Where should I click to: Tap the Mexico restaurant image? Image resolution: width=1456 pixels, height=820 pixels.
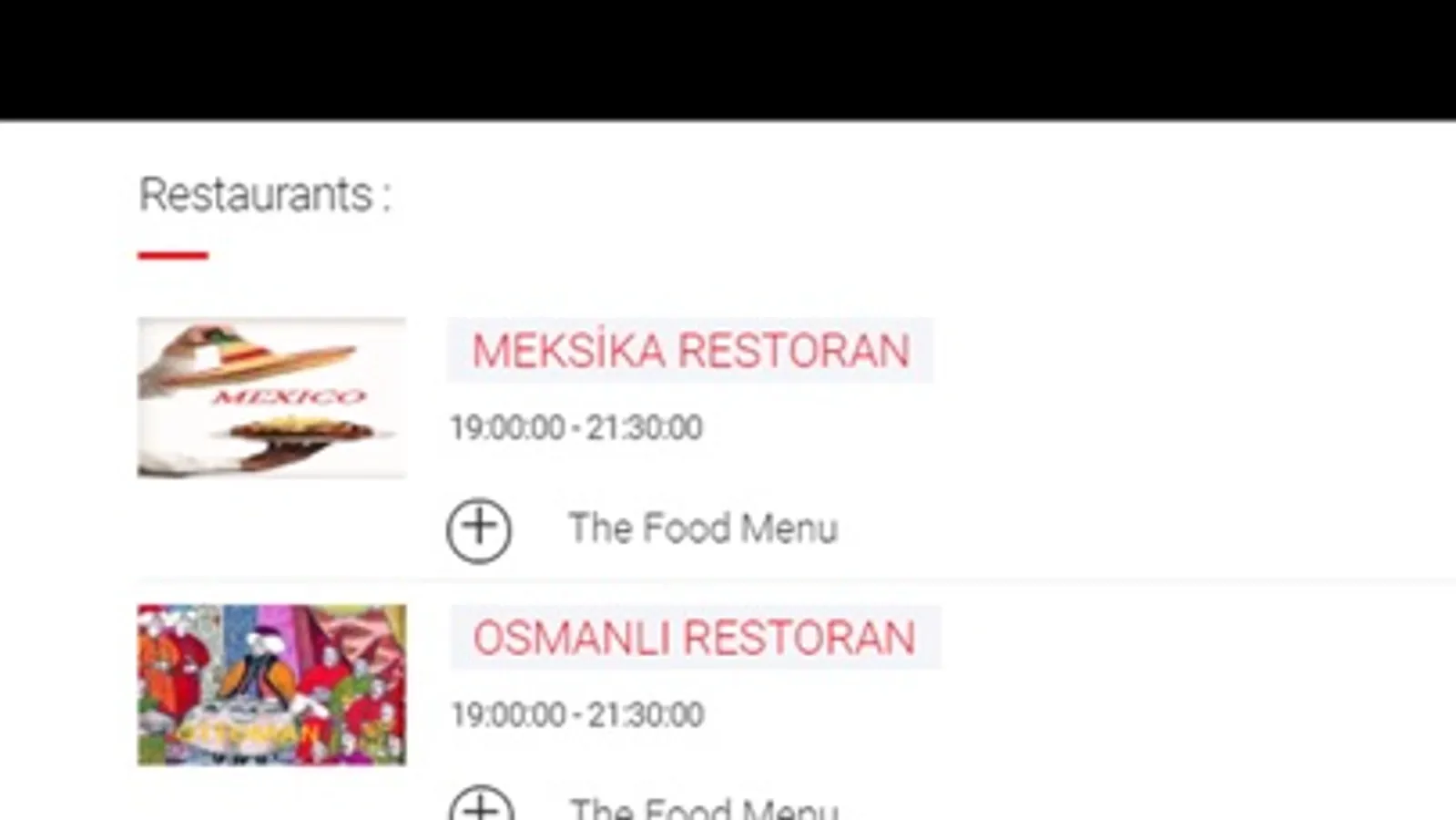click(271, 397)
